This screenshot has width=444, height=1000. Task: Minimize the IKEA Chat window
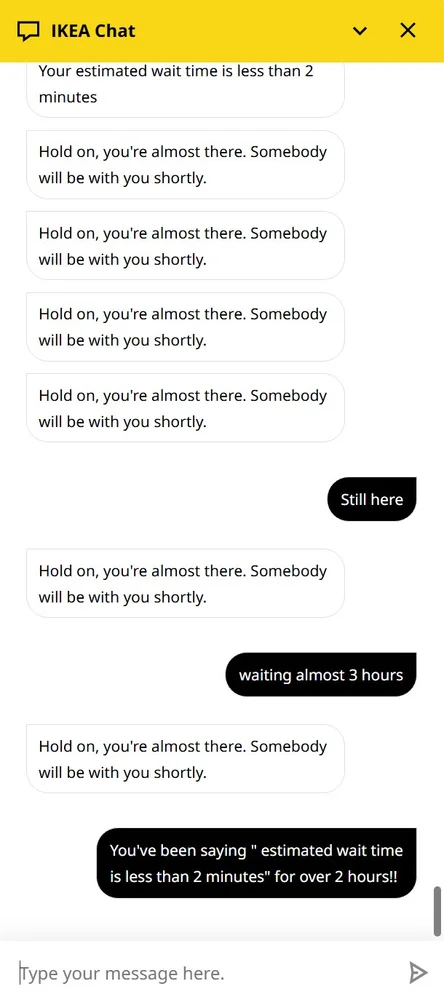(x=360, y=31)
